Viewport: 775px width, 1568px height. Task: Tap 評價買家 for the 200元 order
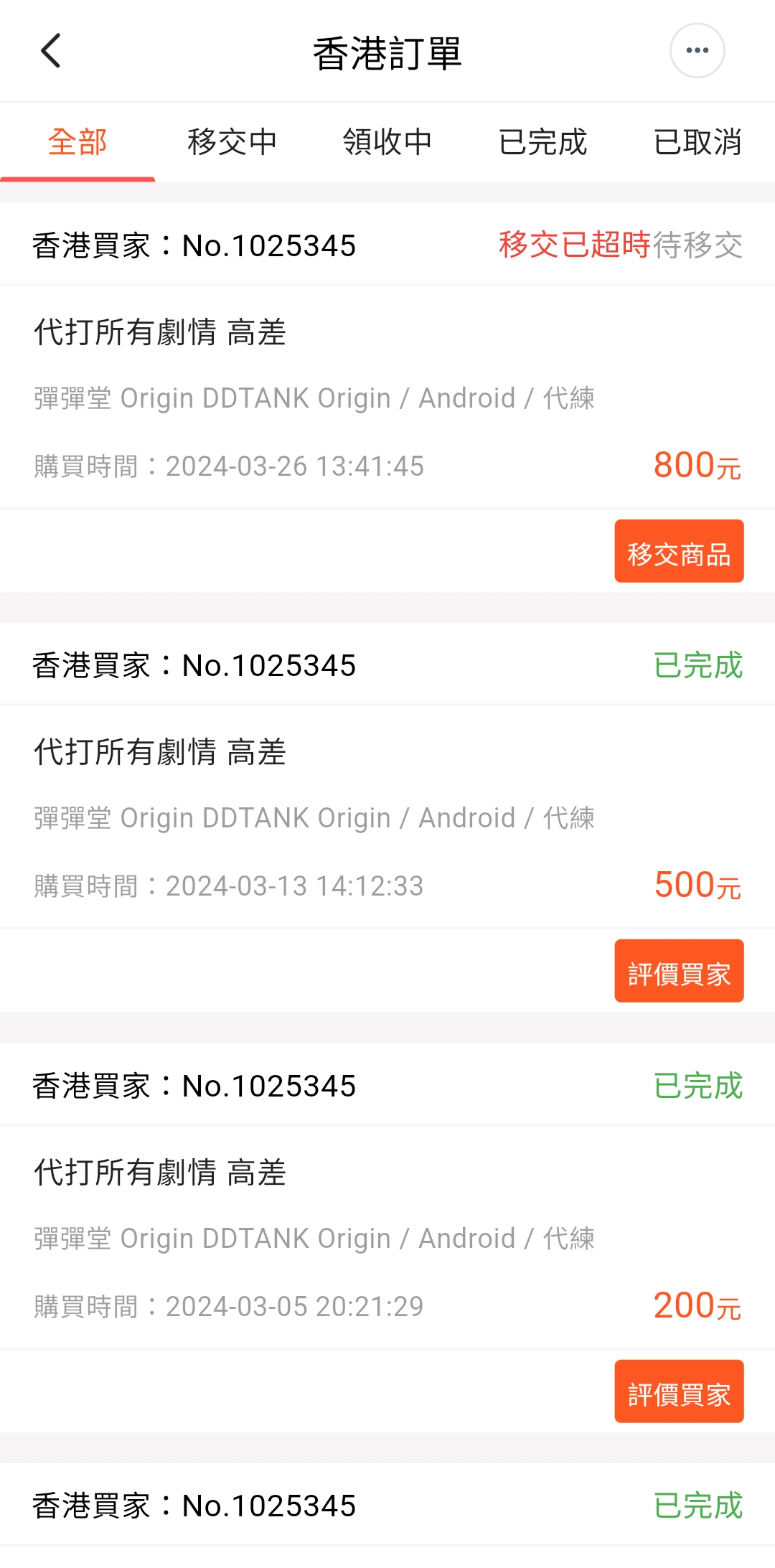[x=678, y=1391]
